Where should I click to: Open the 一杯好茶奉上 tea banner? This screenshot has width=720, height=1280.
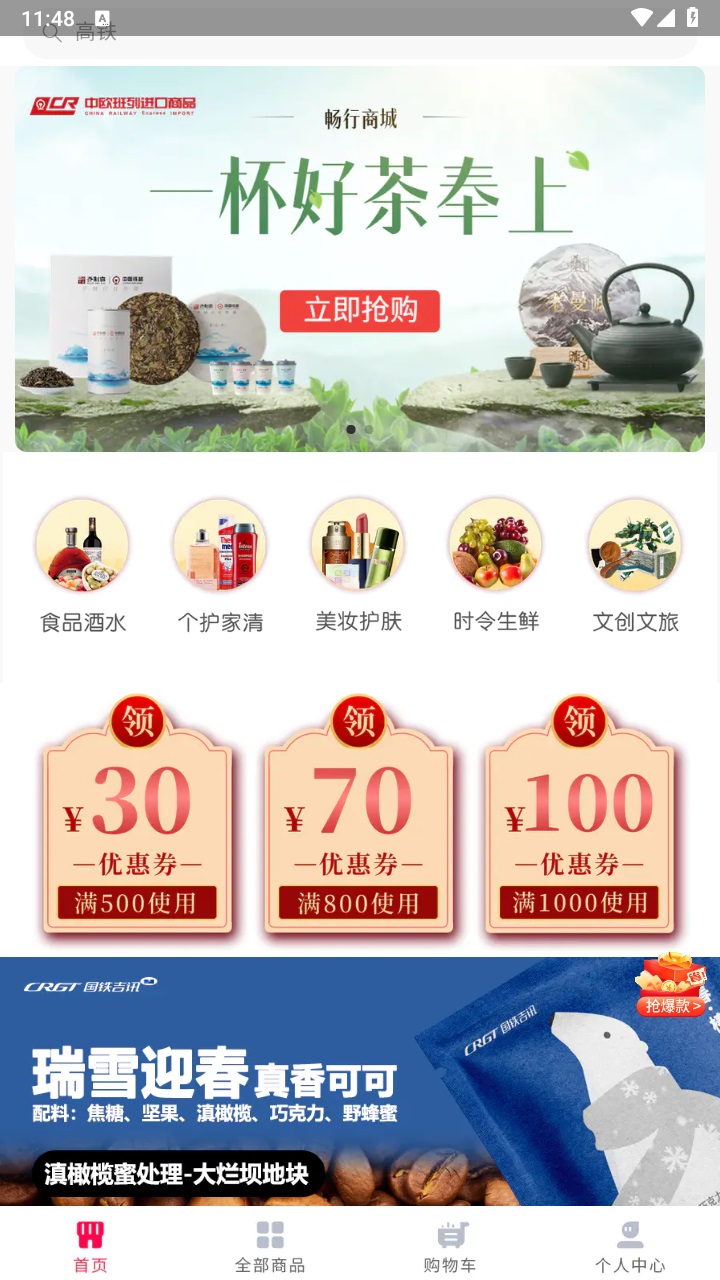pyautogui.click(x=360, y=258)
